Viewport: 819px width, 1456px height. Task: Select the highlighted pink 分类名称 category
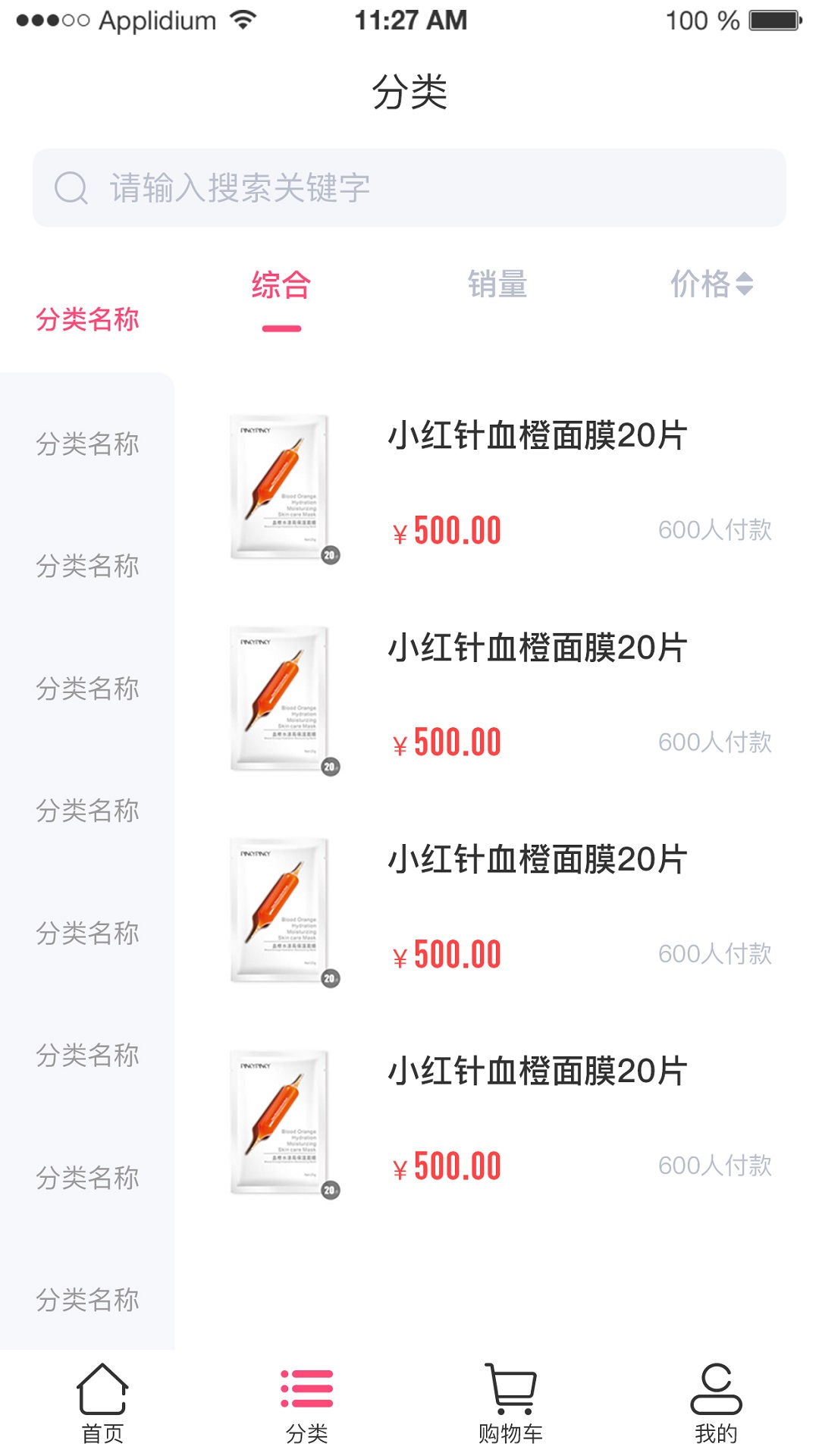click(x=87, y=319)
